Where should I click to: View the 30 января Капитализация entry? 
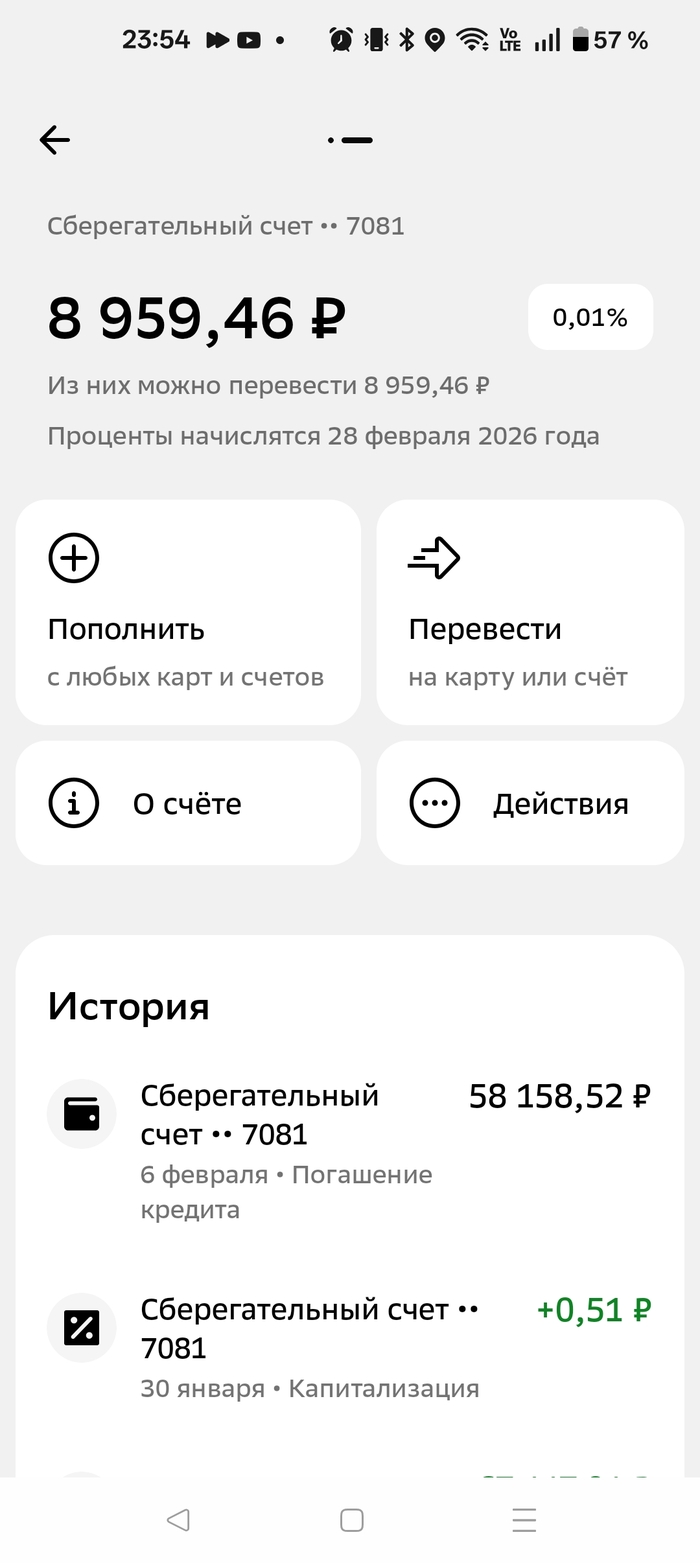[x=348, y=1346]
